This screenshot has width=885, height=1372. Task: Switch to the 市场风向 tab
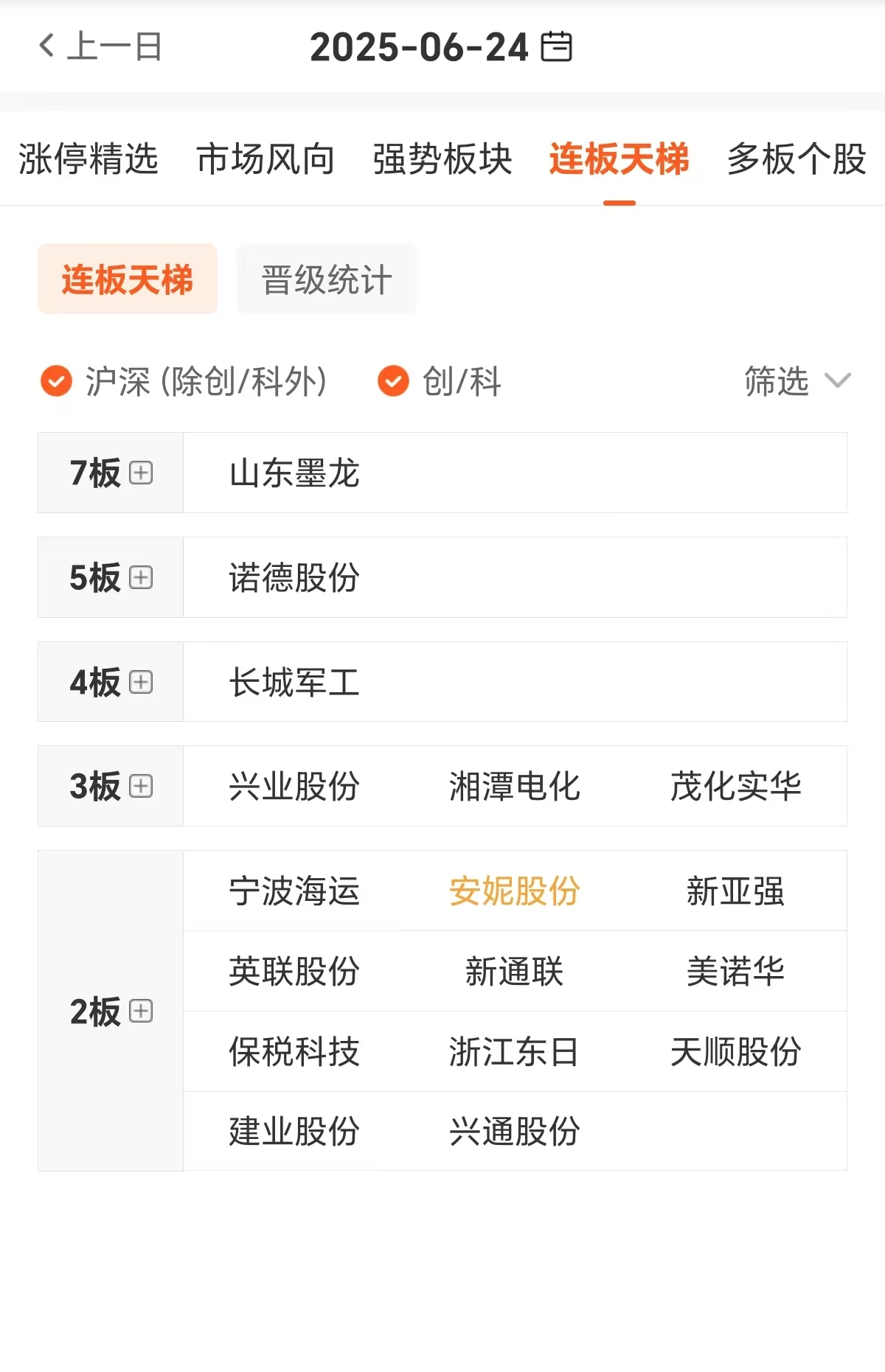(x=265, y=161)
